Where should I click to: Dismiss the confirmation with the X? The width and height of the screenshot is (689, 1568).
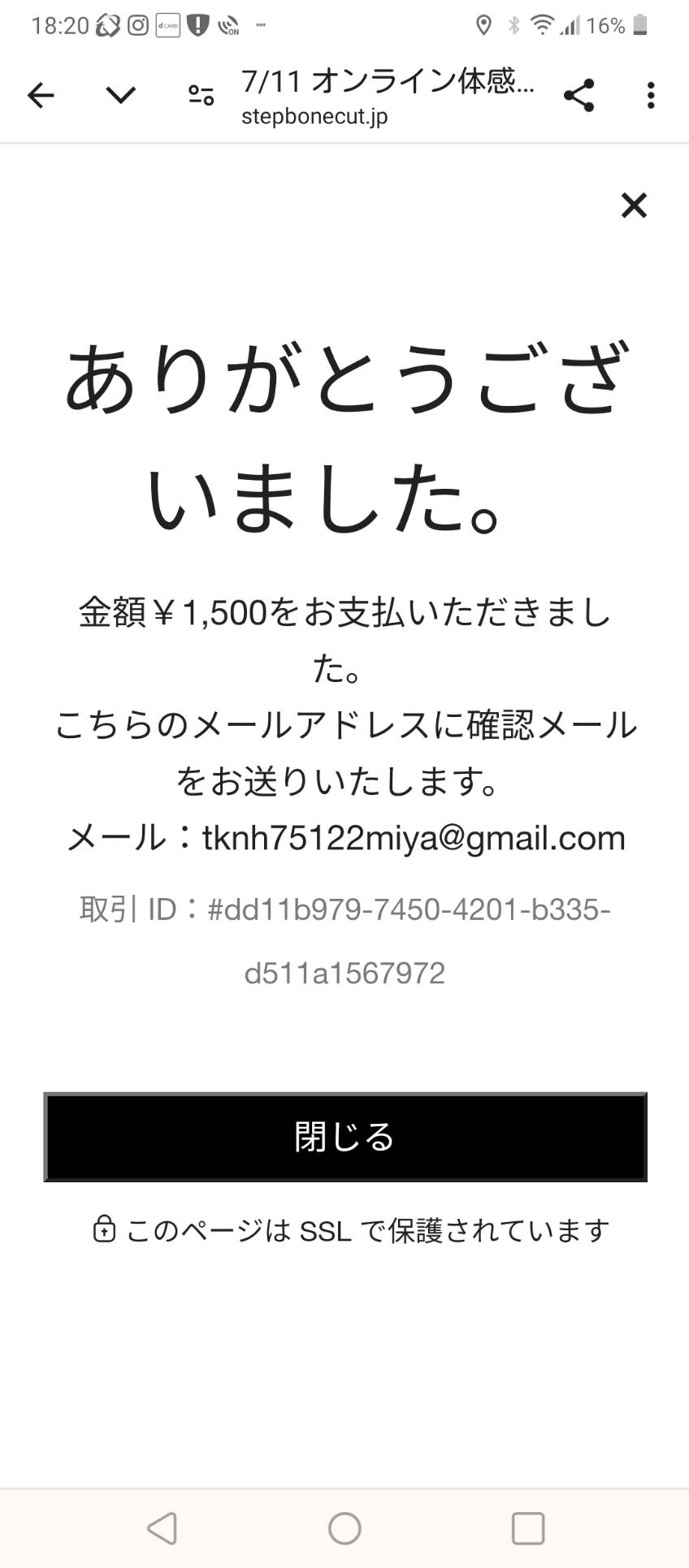634,205
